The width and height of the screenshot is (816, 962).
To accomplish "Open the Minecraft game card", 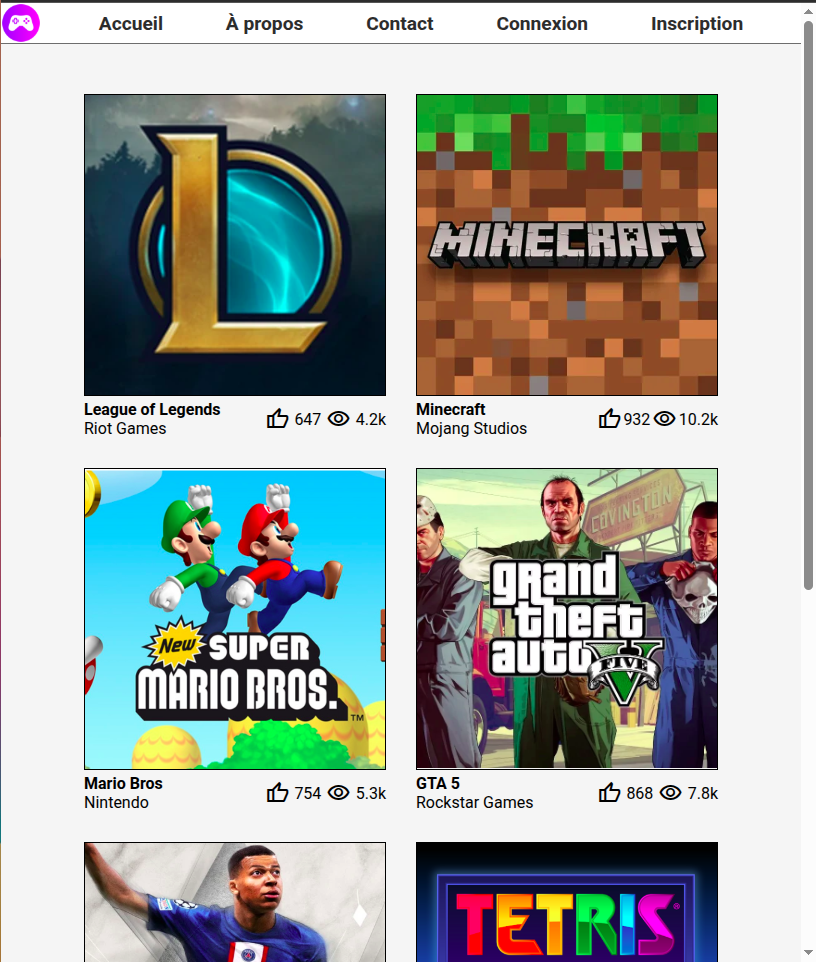I will click(x=567, y=245).
